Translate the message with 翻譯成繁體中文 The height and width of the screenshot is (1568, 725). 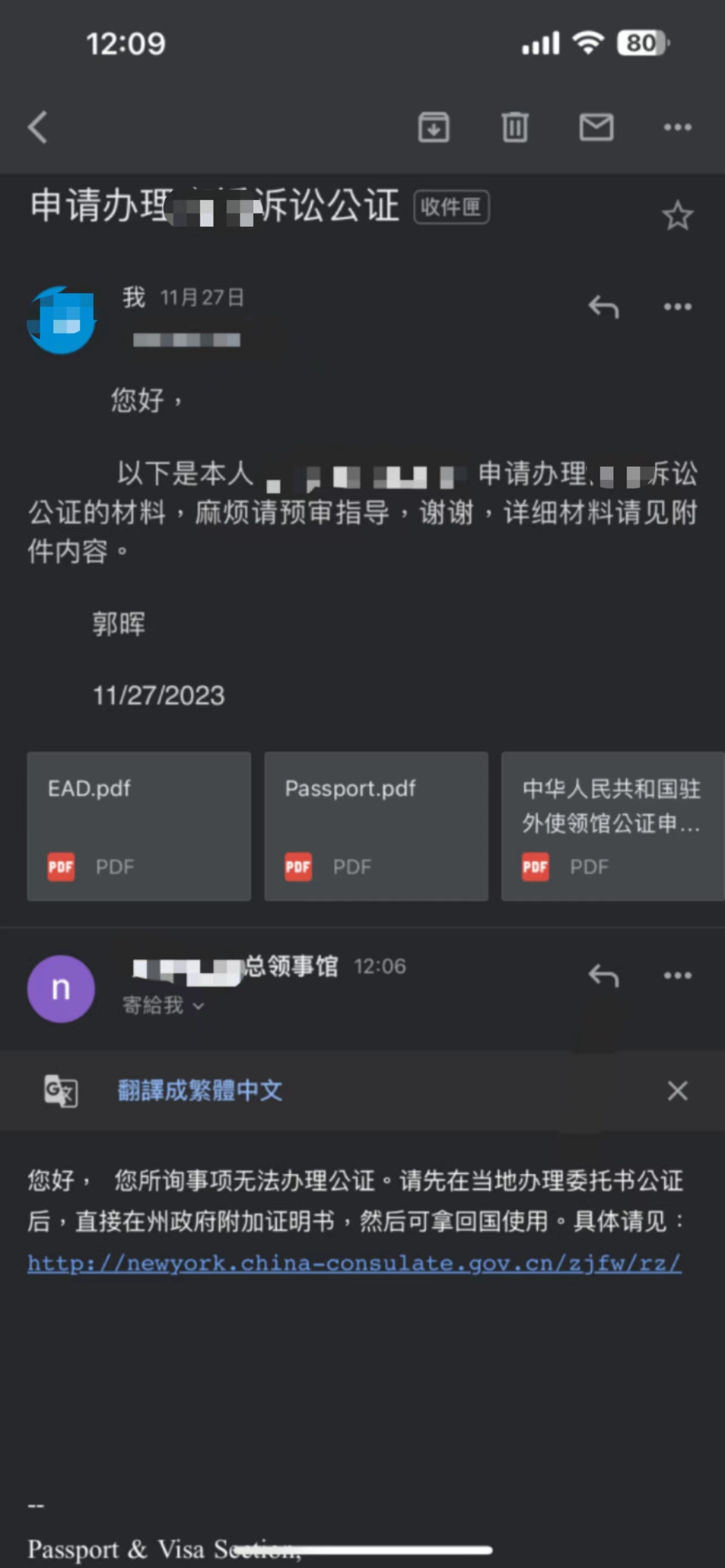click(200, 1090)
